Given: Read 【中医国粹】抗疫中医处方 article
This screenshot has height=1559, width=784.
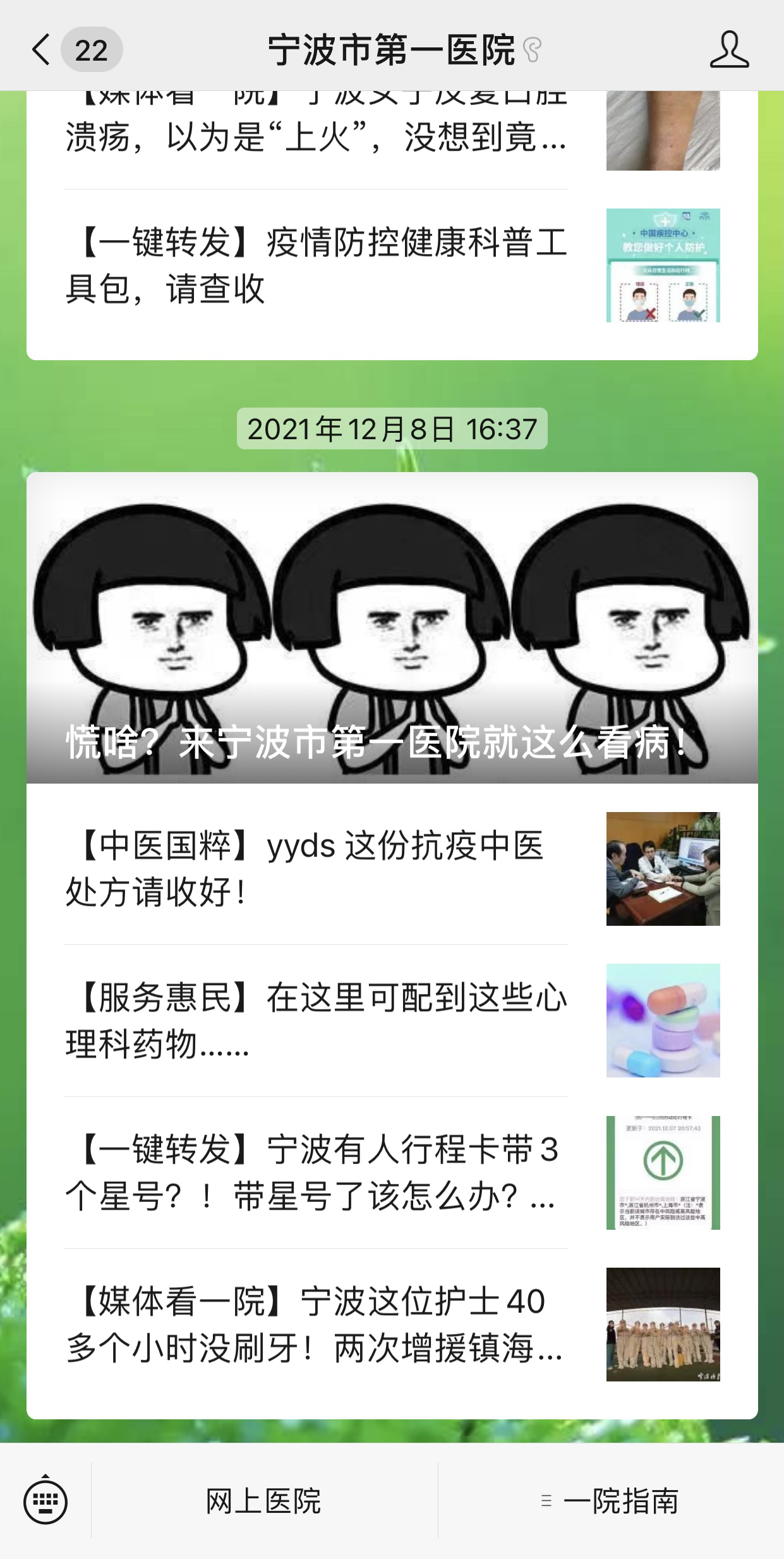Looking at the screenshot, I should tap(316, 869).
